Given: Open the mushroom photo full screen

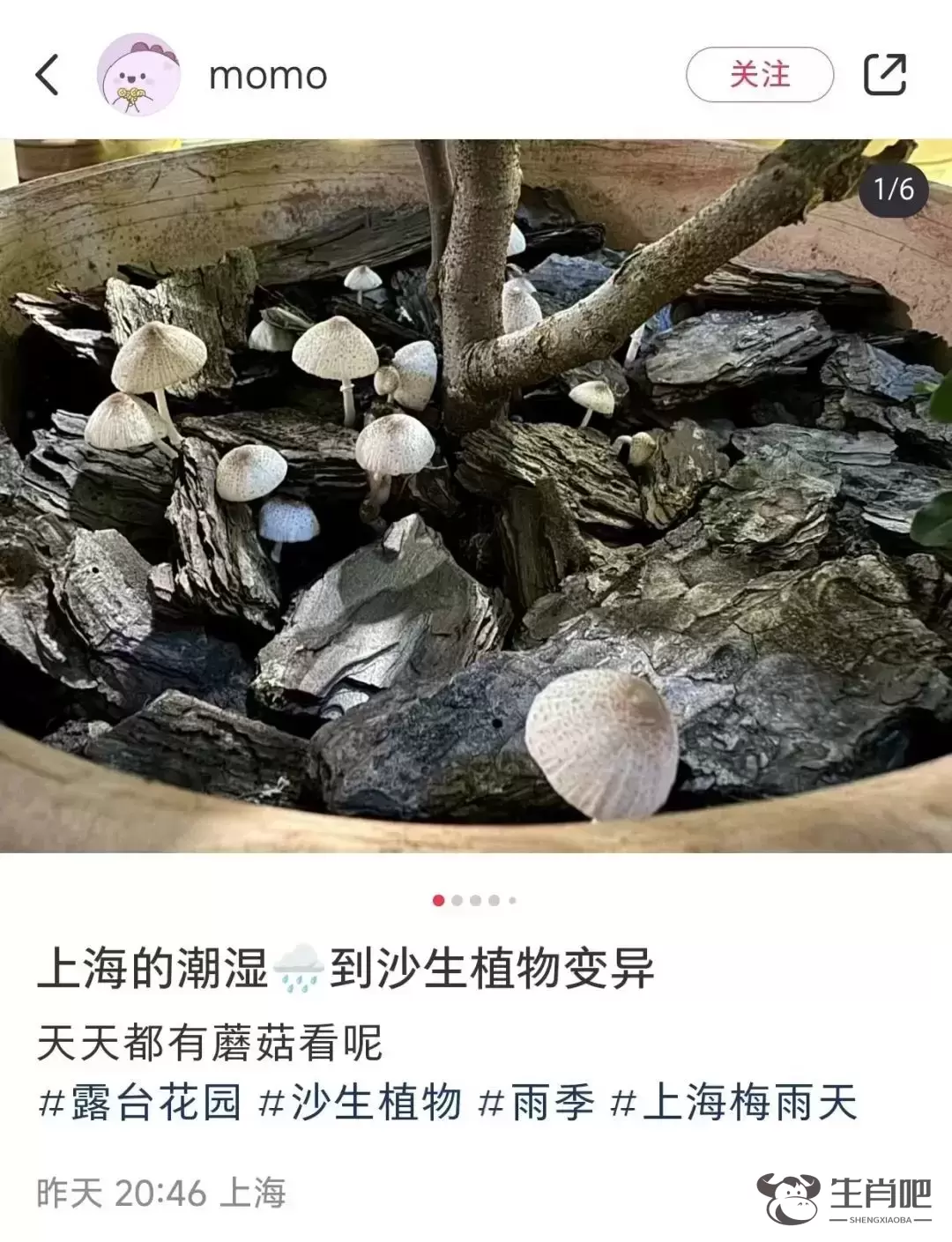Looking at the screenshot, I should [476, 494].
